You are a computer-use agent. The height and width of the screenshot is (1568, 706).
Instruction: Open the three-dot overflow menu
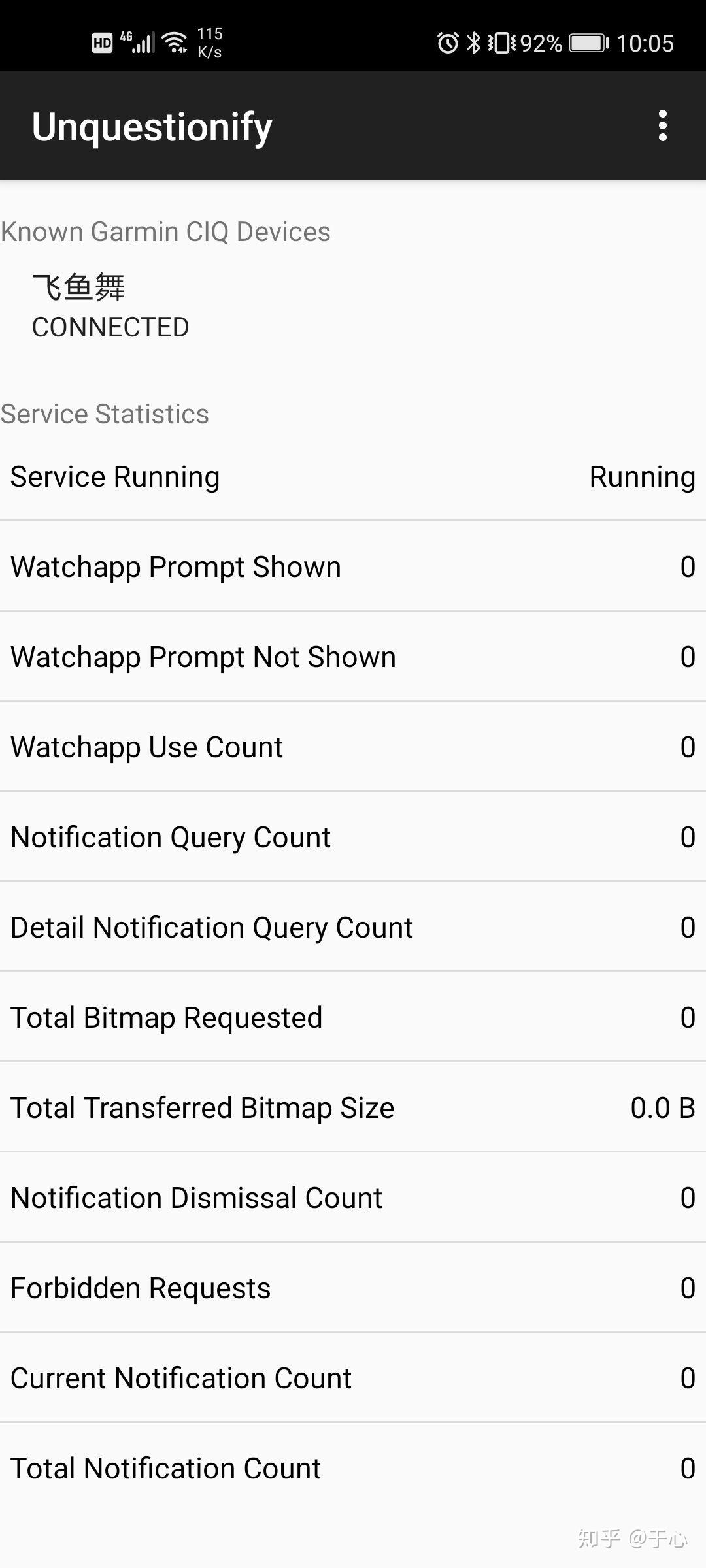663,125
